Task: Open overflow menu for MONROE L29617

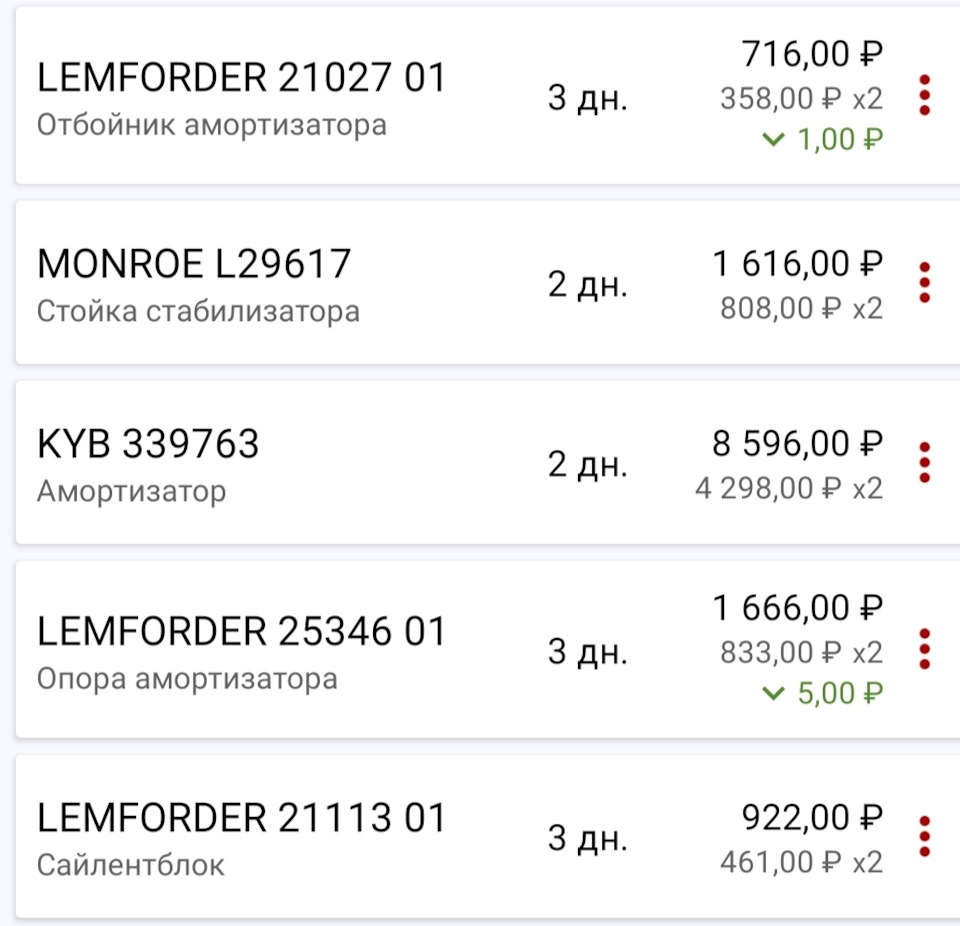Action: pos(925,283)
